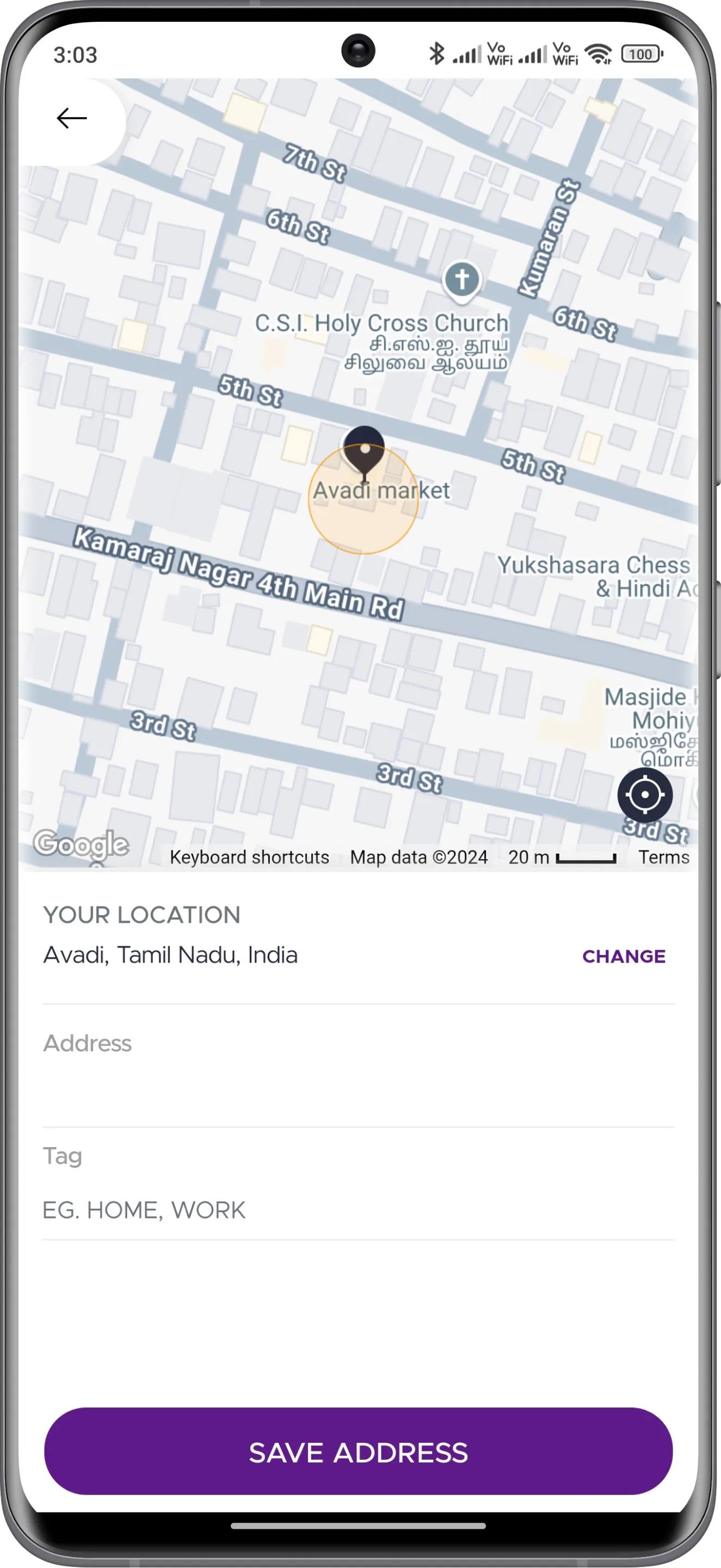Open the Keyboard shortcuts option on the map
Image resolution: width=721 pixels, height=1568 pixels.
[251, 857]
